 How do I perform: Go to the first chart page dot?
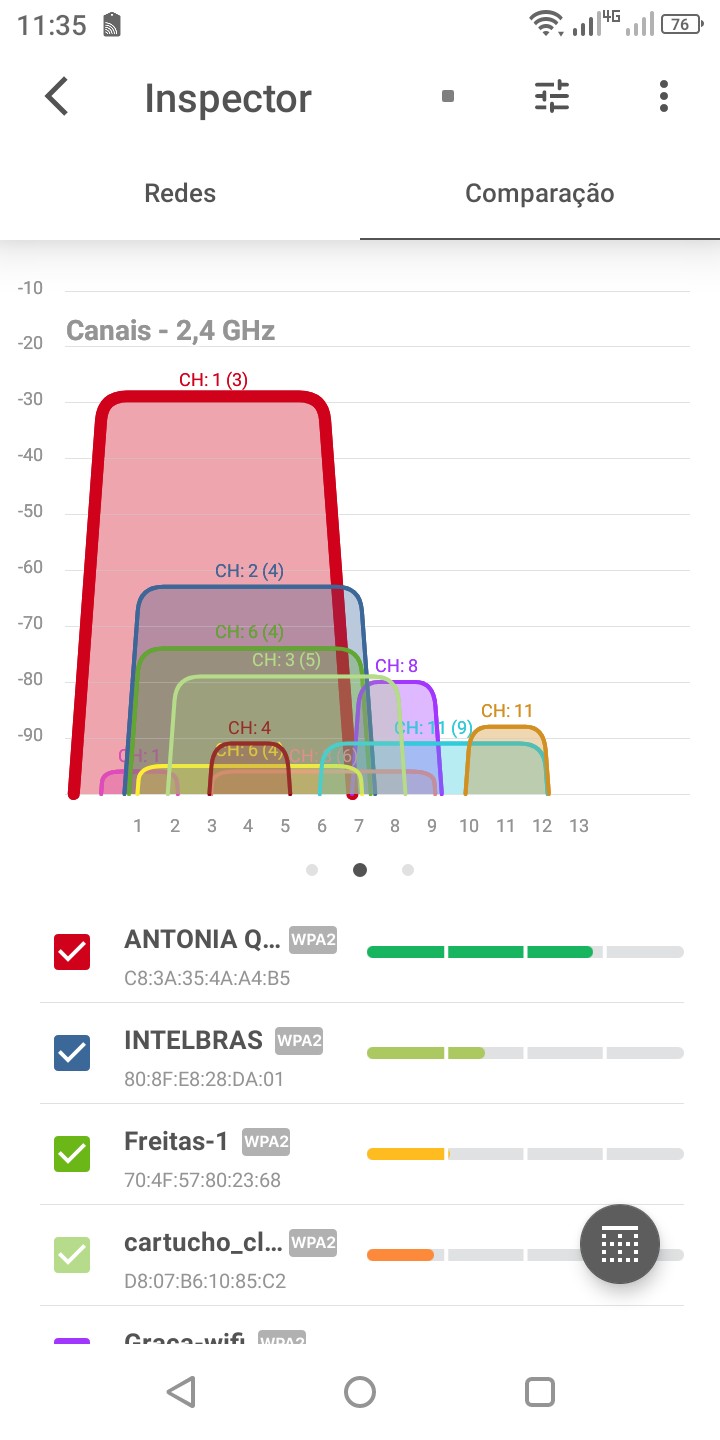[312, 870]
